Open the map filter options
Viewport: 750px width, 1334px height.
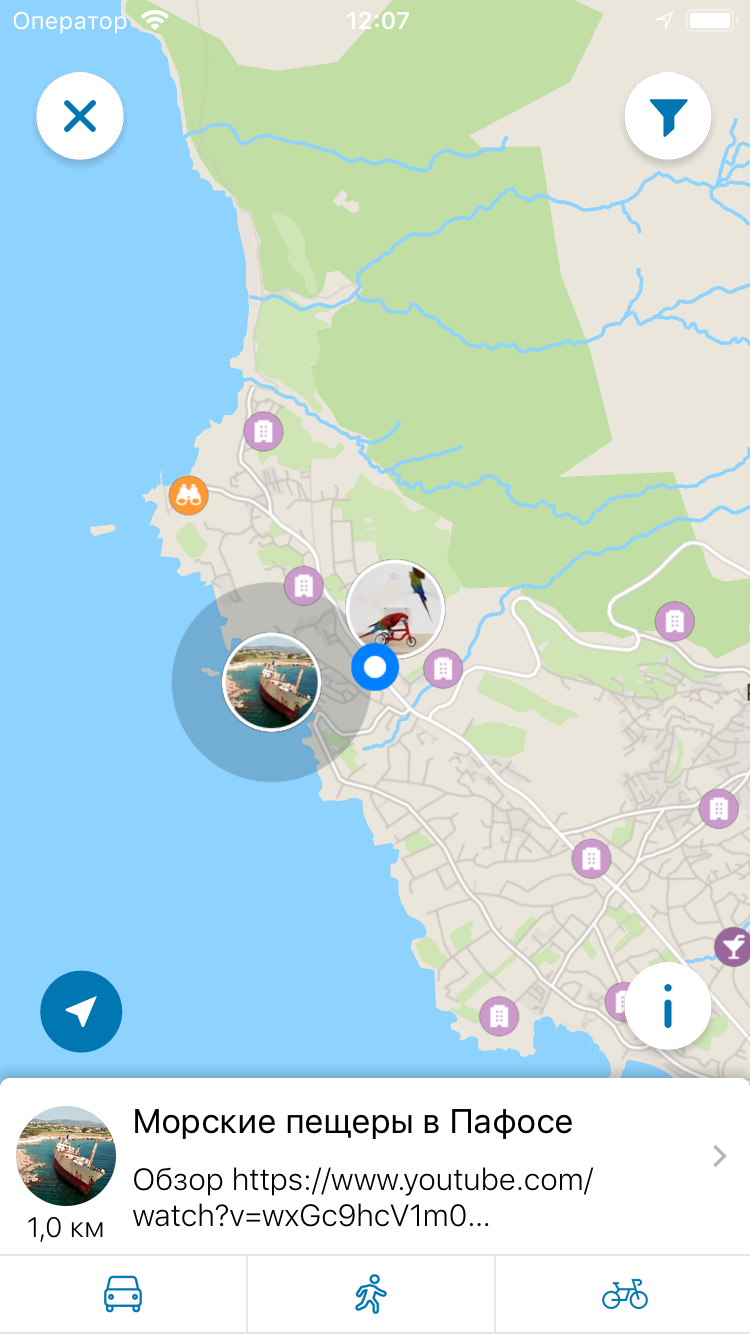coord(668,118)
